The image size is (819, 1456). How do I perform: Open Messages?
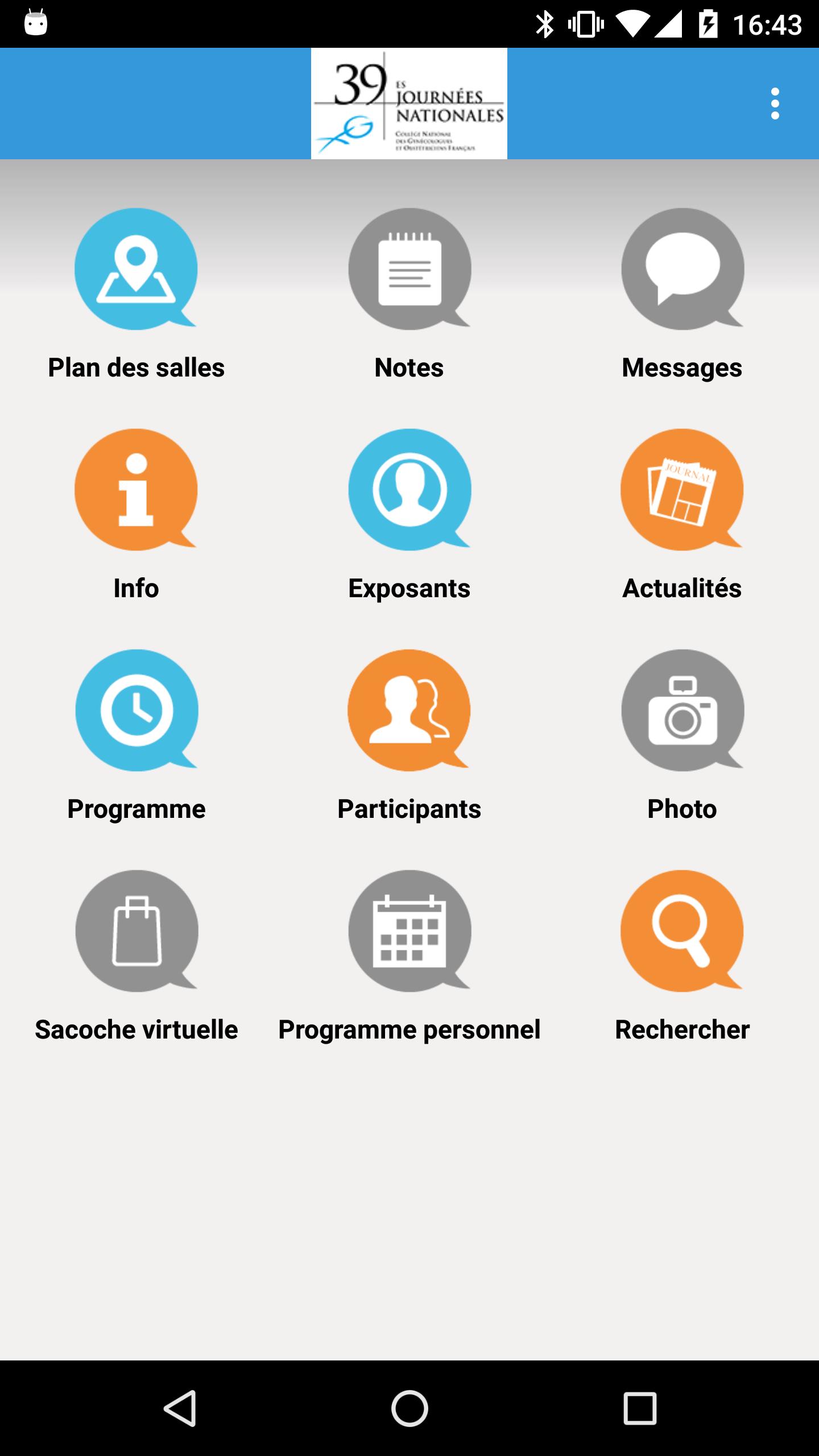pyautogui.click(x=682, y=269)
